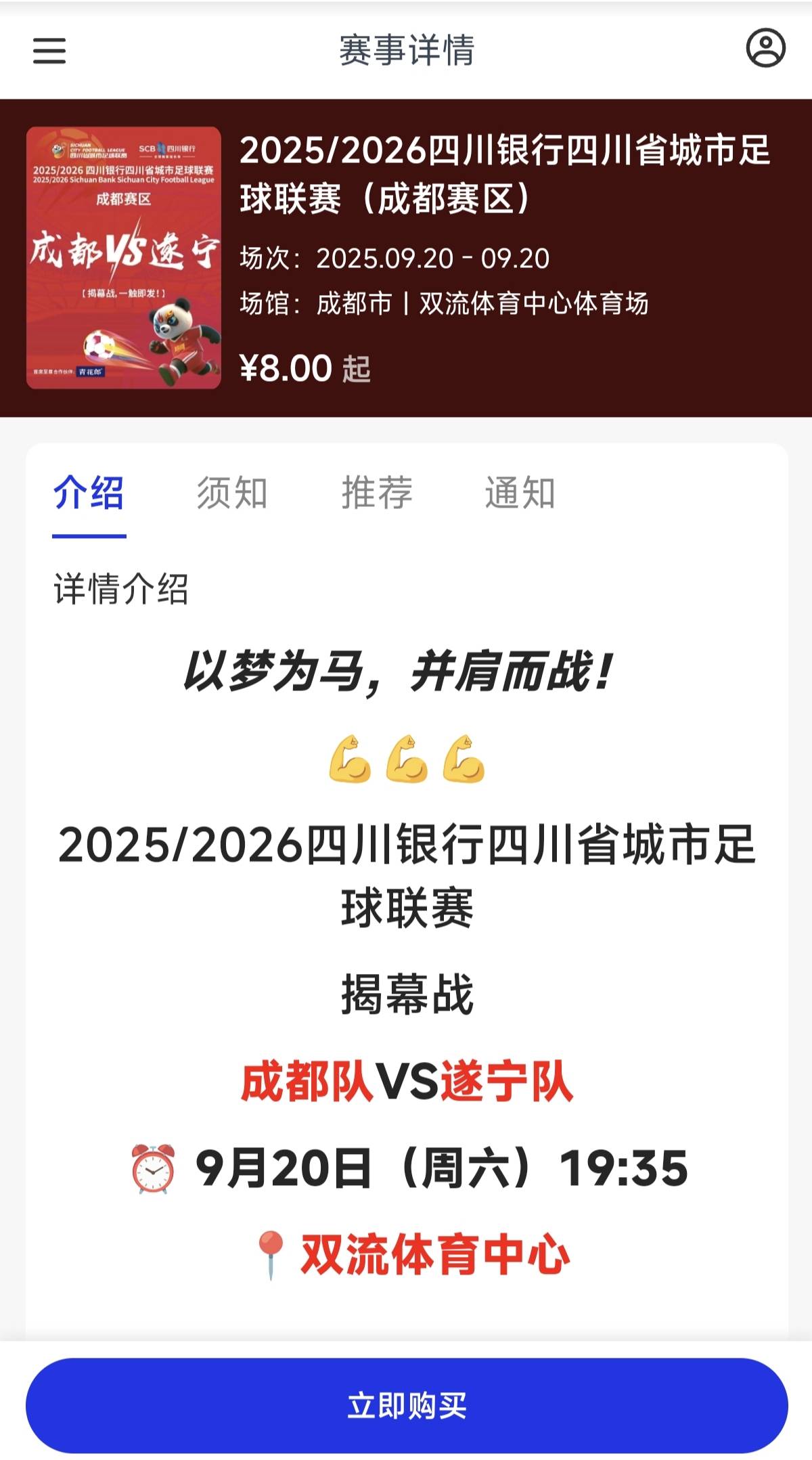Tap 立即购买 to buy tickets

[x=407, y=1405]
